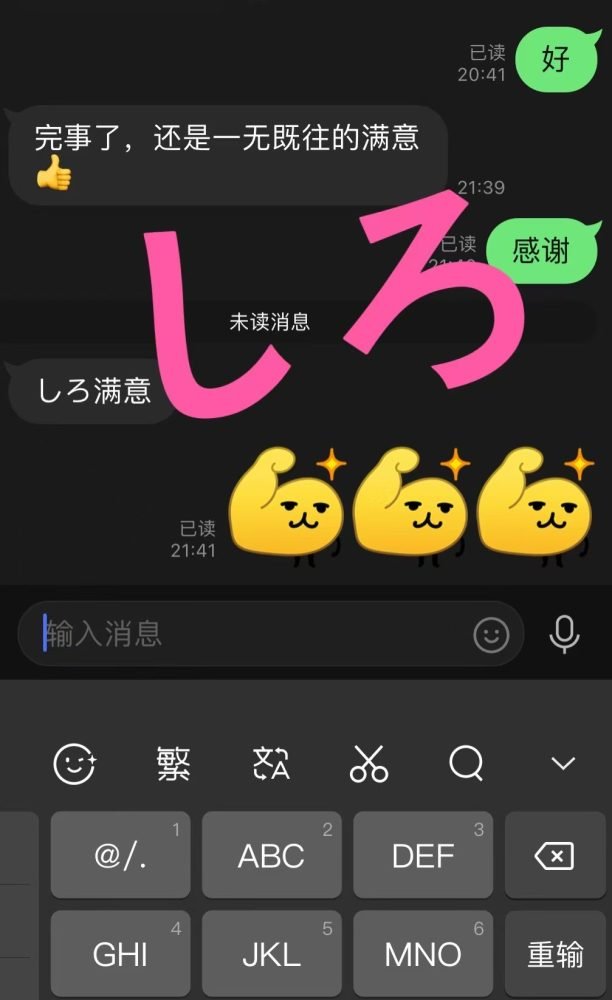612x1000 pixels.
Task: Focus the 输入消息 message field
Action: [250, 634]
